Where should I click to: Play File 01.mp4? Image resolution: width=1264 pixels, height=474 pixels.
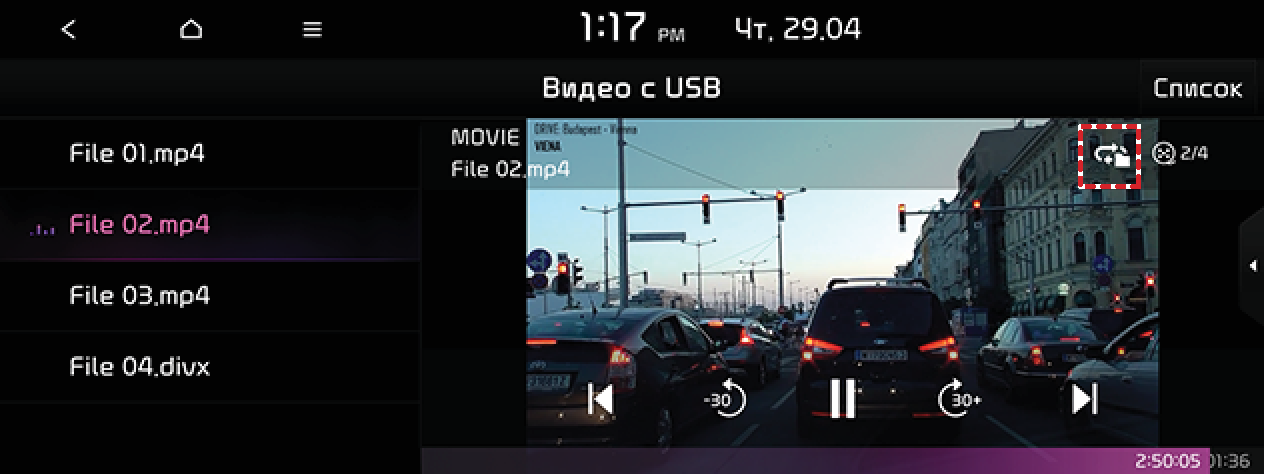pyautogui.click(x=137, y=154)
